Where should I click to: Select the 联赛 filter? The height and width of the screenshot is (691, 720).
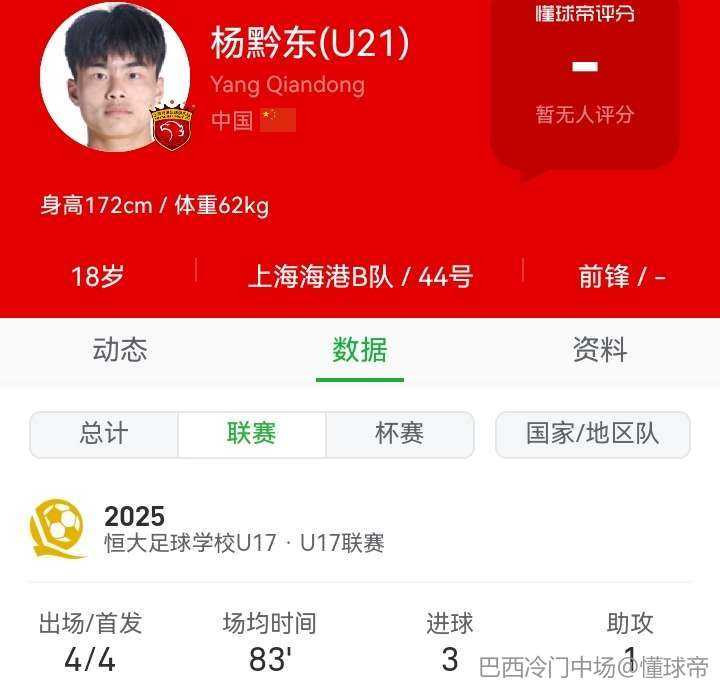[x=252, y=434]
